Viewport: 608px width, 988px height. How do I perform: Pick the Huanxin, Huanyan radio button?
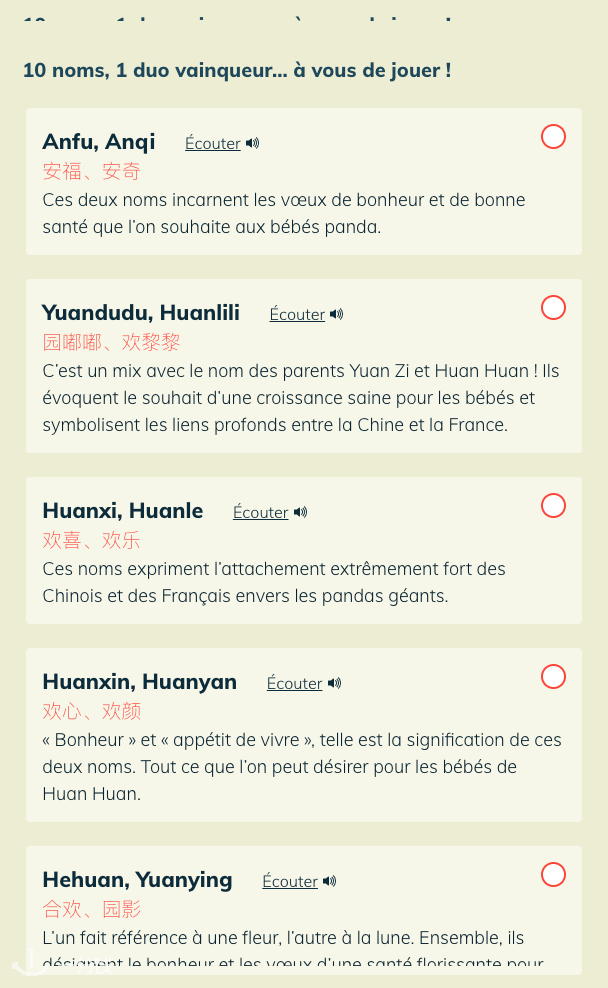coord(553,677)
